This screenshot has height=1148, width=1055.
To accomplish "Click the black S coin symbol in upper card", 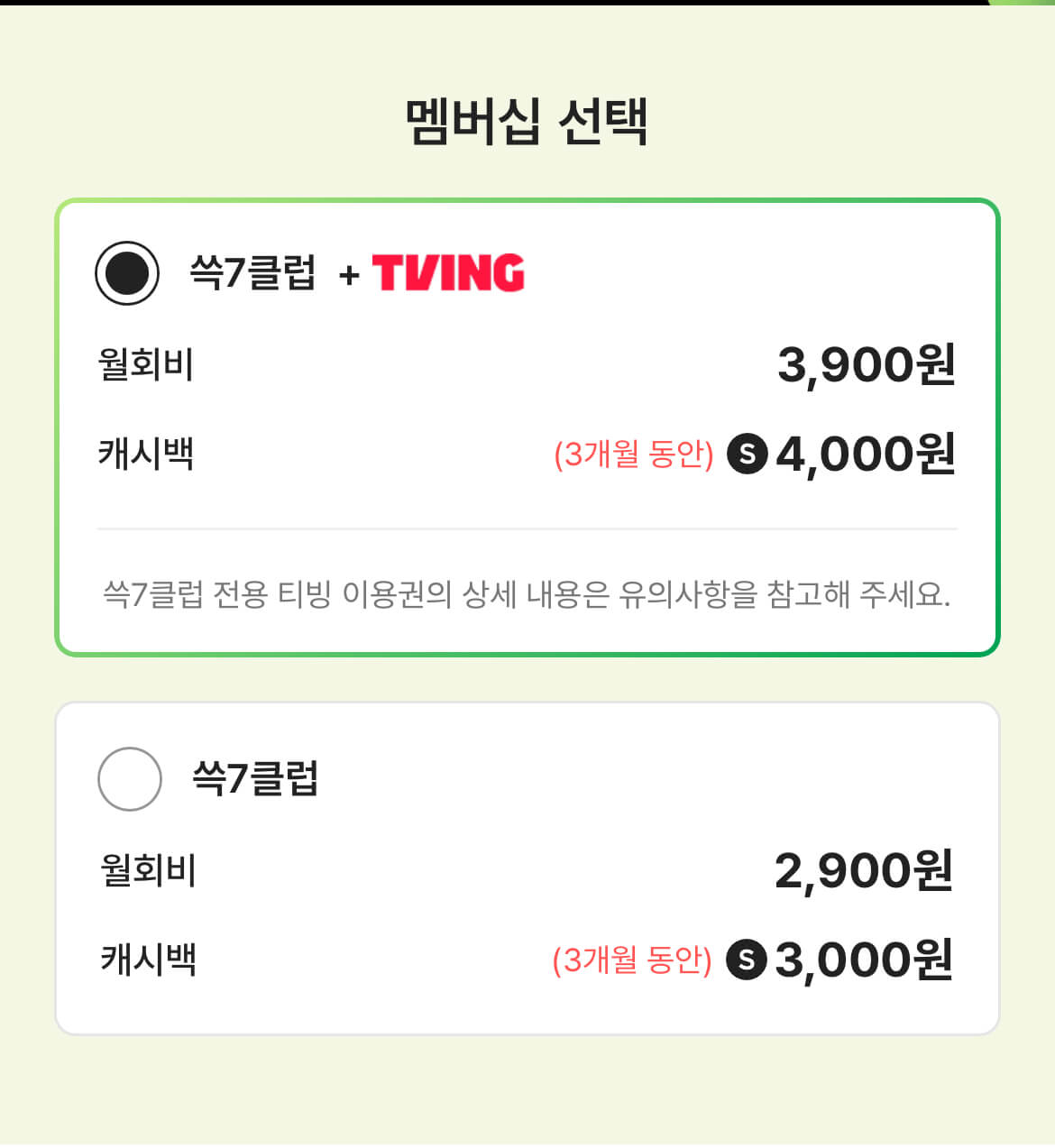I will (748, 455).
